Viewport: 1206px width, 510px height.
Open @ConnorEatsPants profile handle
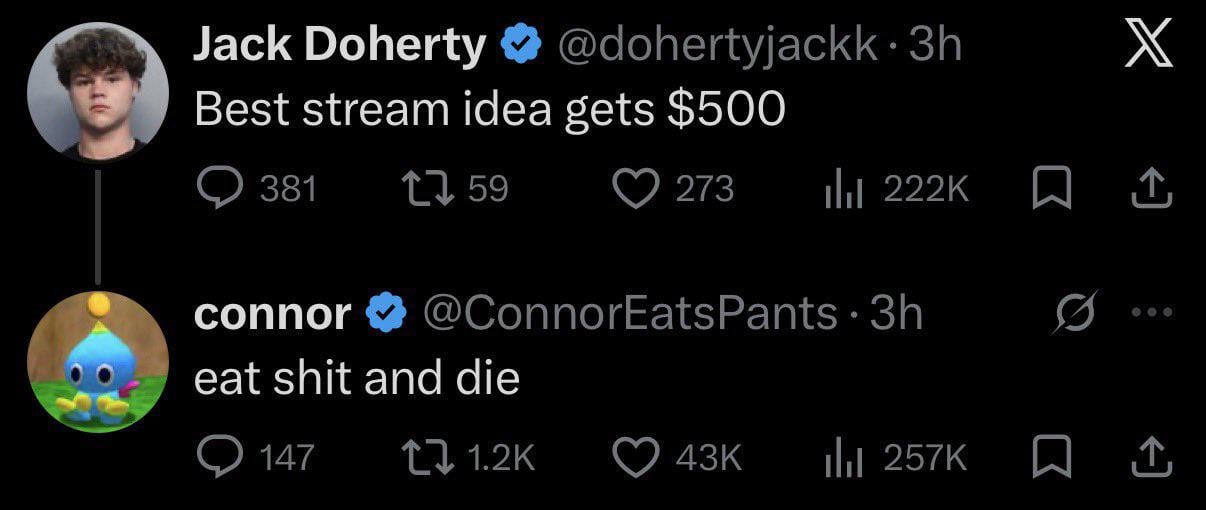coord(630,314)
